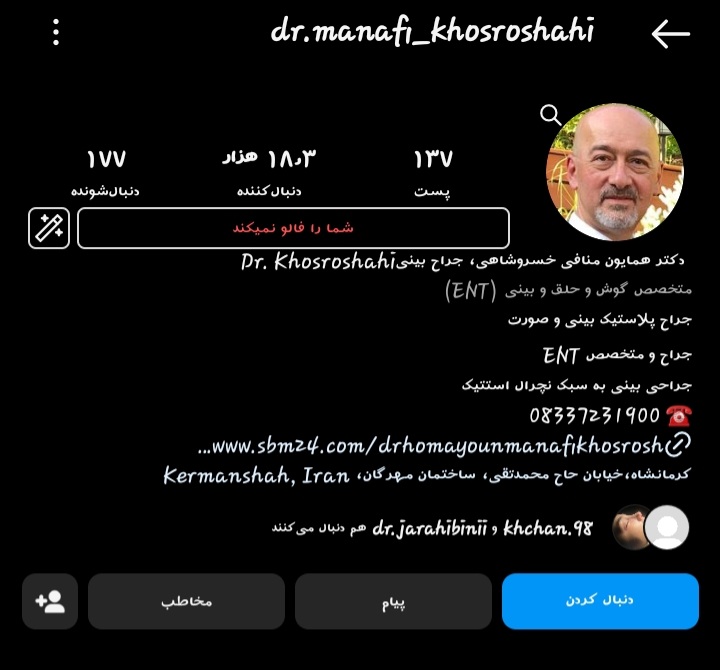
Task: Tap the blue دنبال کردن follow button
Action: coord(600,601)
